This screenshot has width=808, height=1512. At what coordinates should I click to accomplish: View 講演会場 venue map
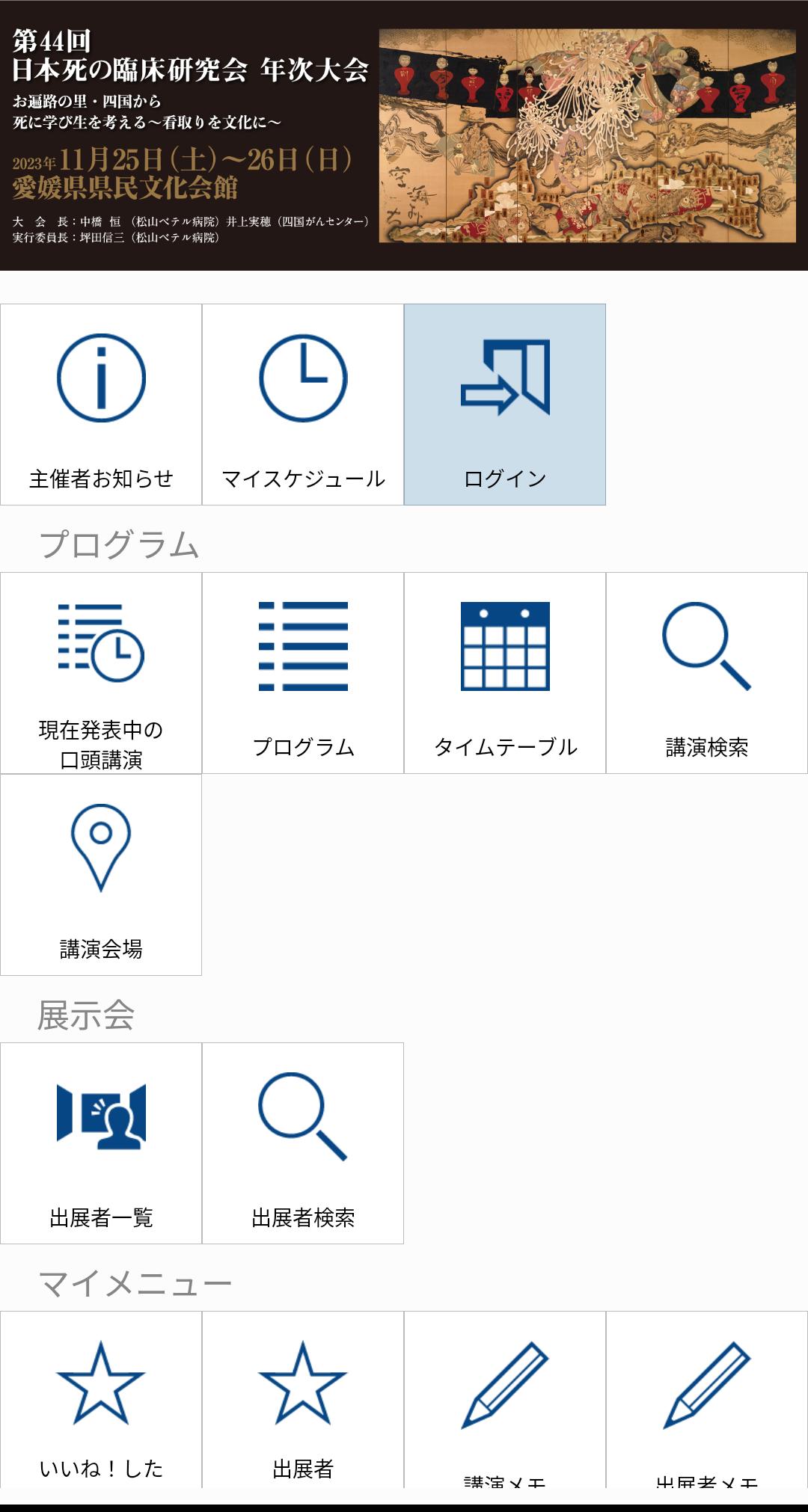[101, 875]
